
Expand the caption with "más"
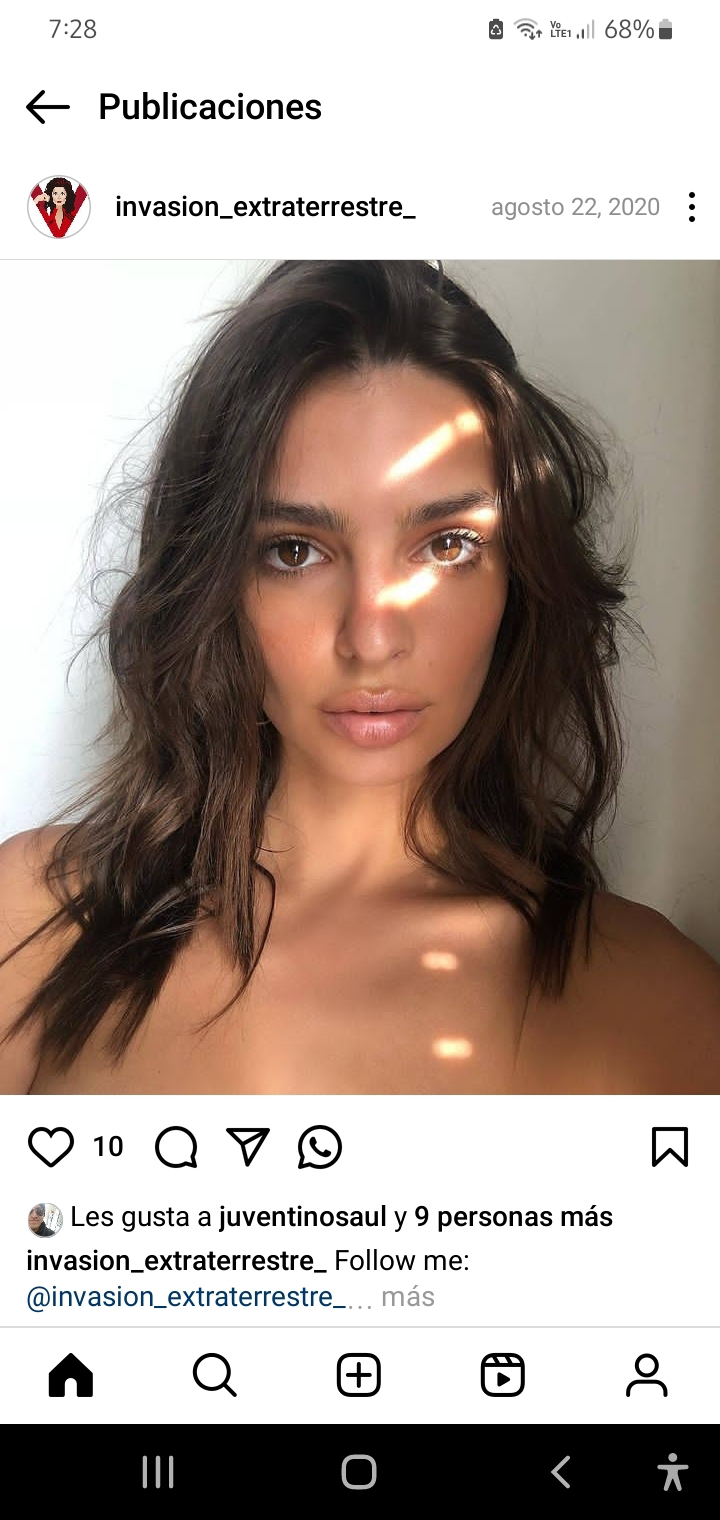(408, 1297)
